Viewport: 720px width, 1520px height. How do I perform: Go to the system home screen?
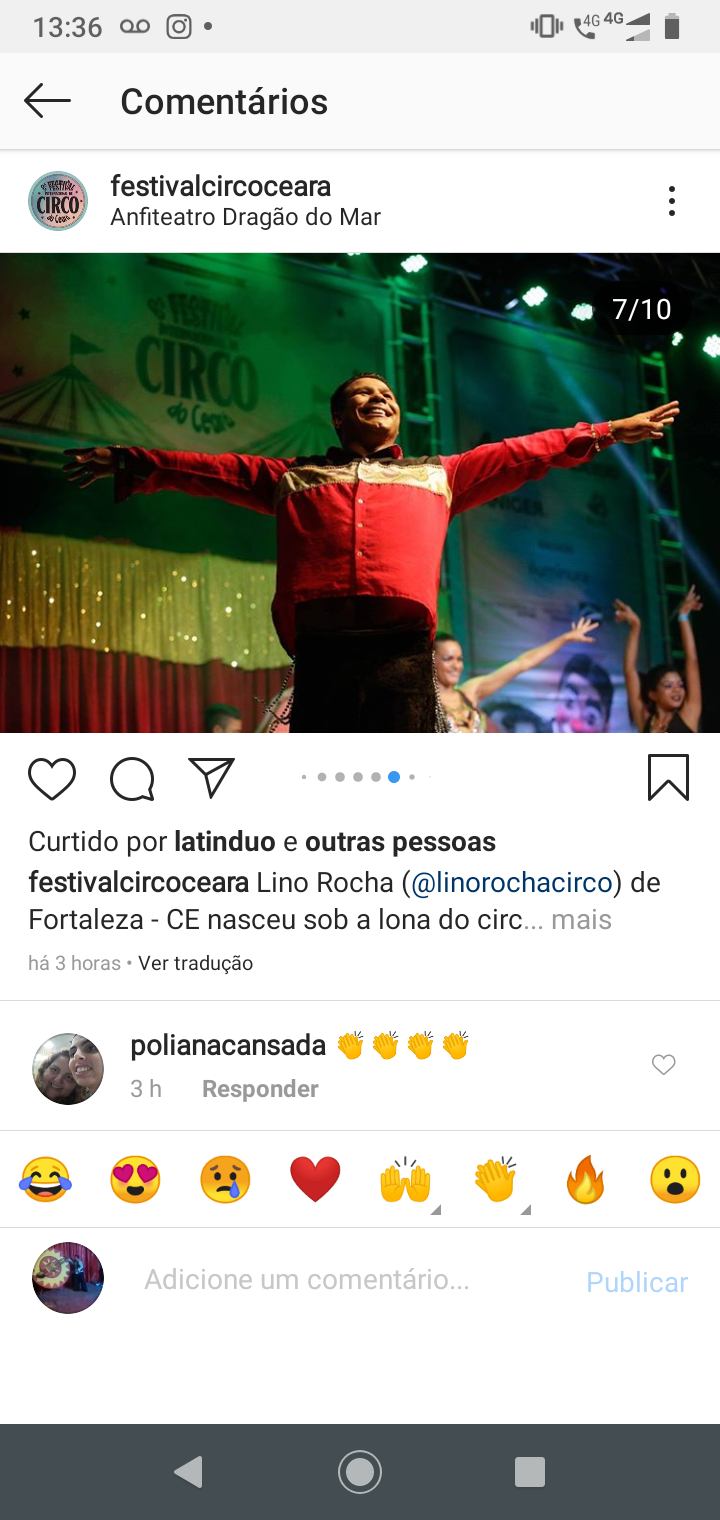tap(360, 1471)
